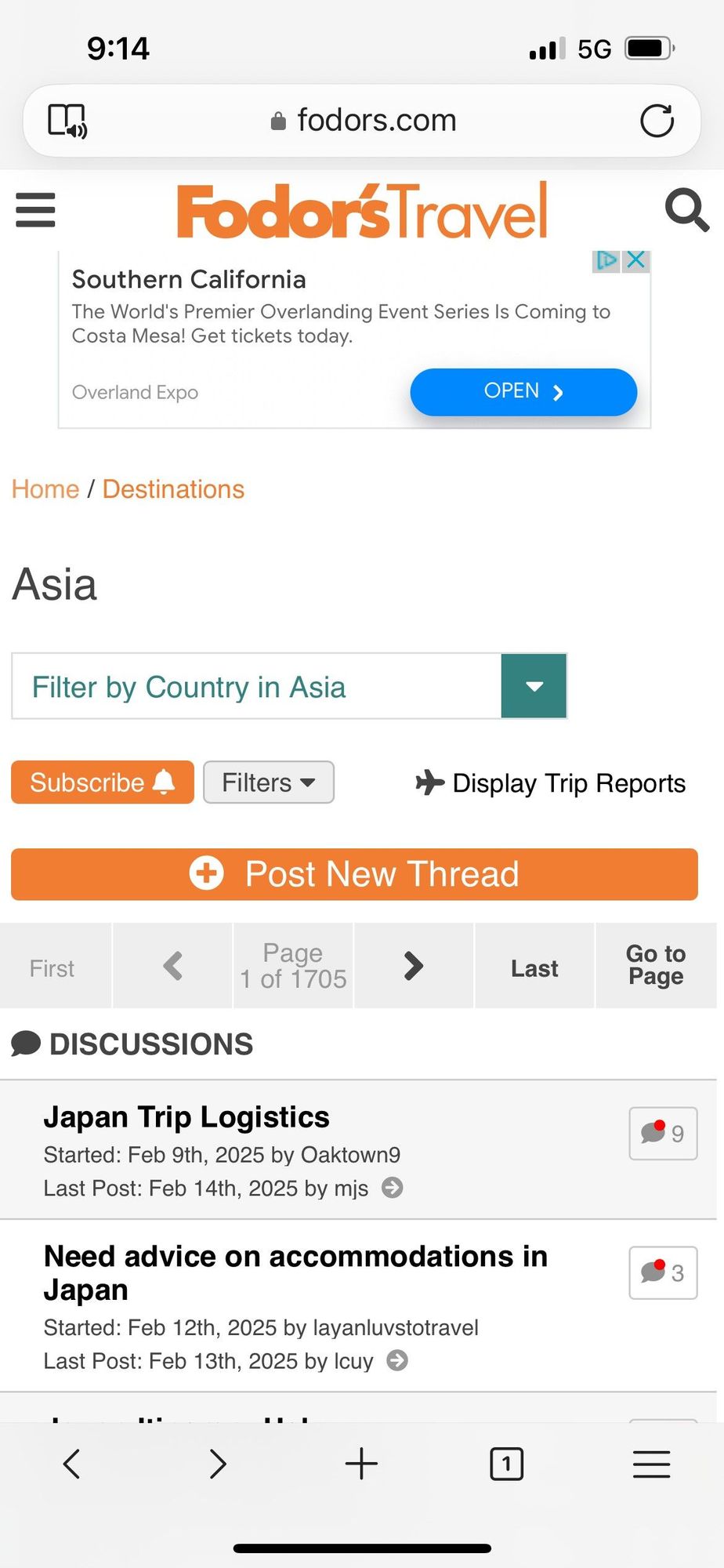Select Display Trip Reports

click(551, 783)
